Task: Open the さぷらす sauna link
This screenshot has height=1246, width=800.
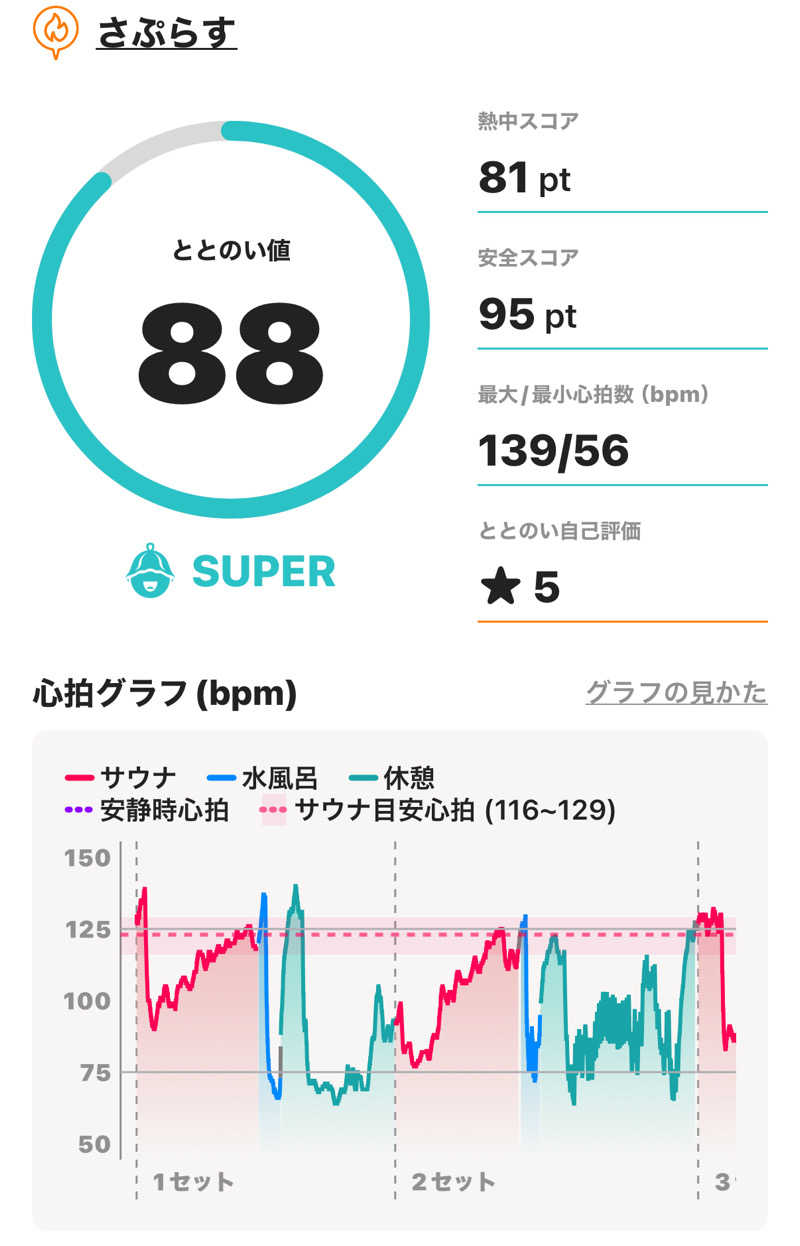Action: click(x=166, y=31)
